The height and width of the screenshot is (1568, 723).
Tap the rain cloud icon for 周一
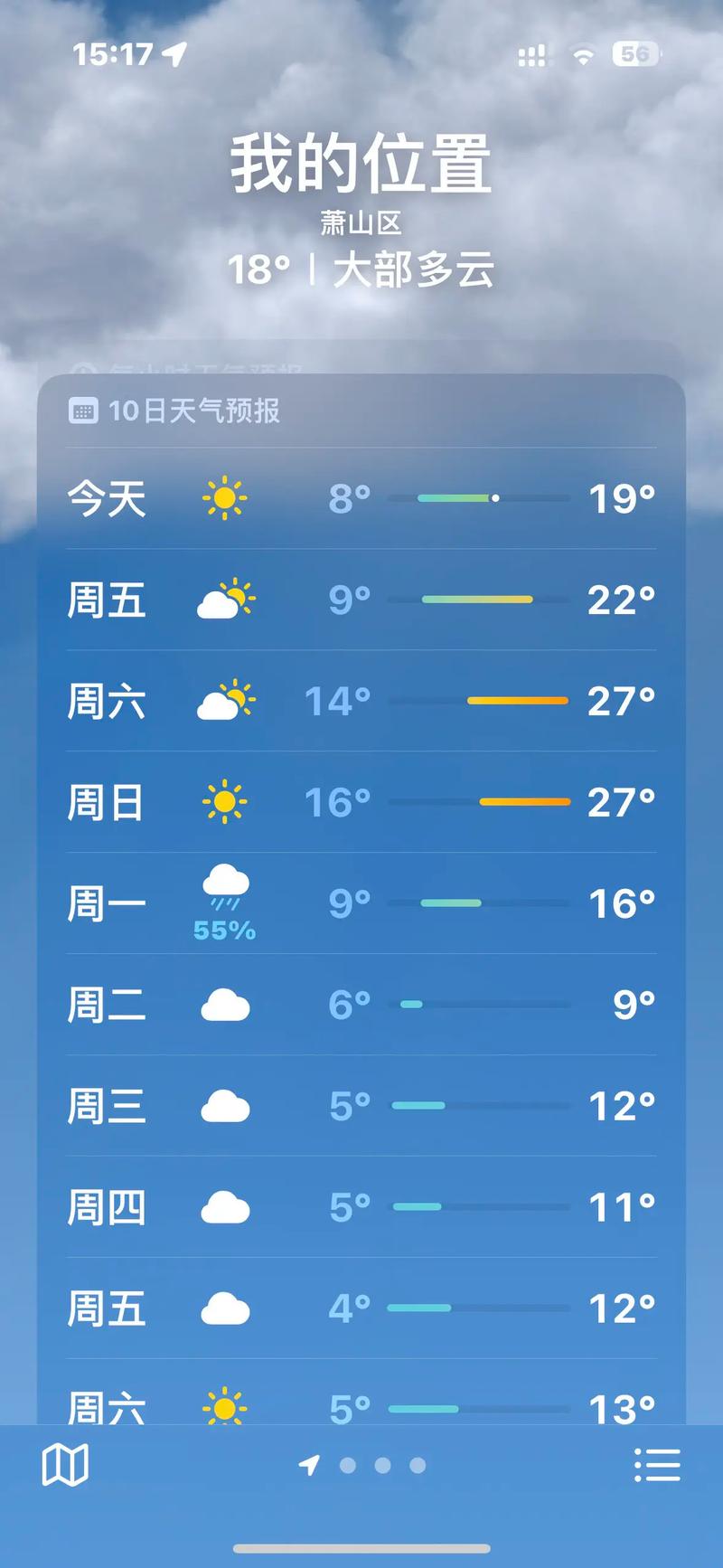[x=225, y=891]
